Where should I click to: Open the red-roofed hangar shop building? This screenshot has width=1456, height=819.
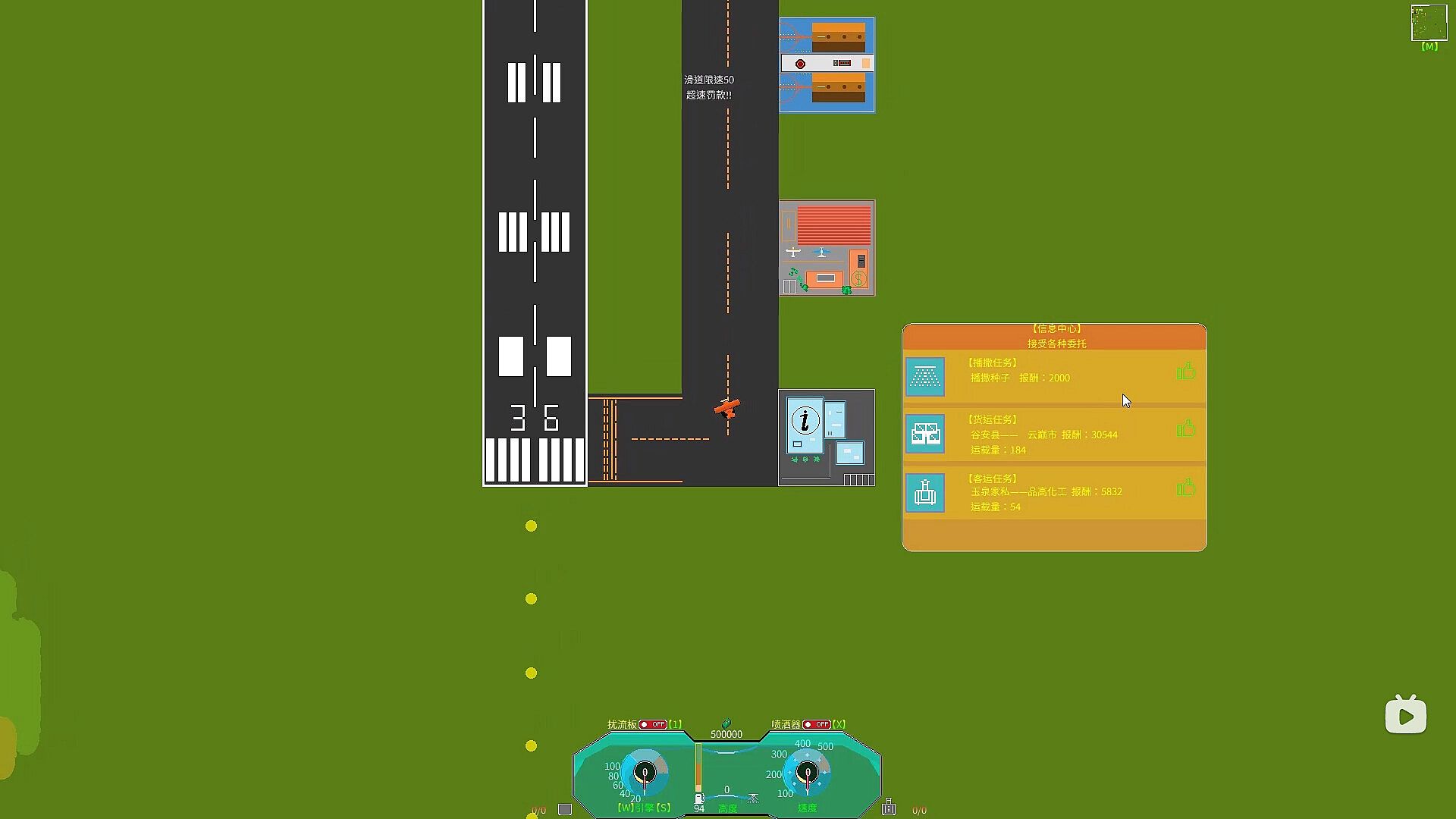pos(827,248)
